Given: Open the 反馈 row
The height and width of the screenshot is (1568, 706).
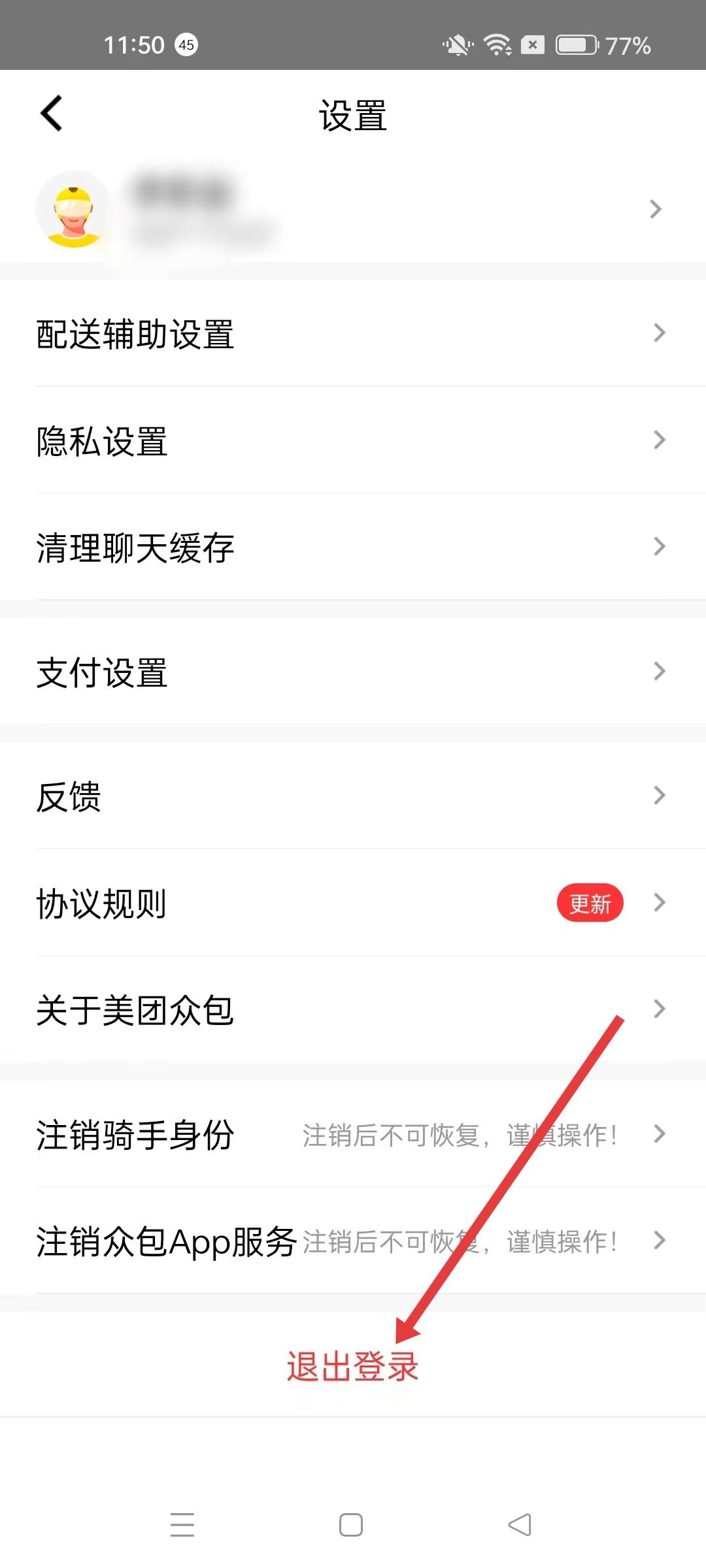Looking at the screenshot, I should click(x=353, y=796).
